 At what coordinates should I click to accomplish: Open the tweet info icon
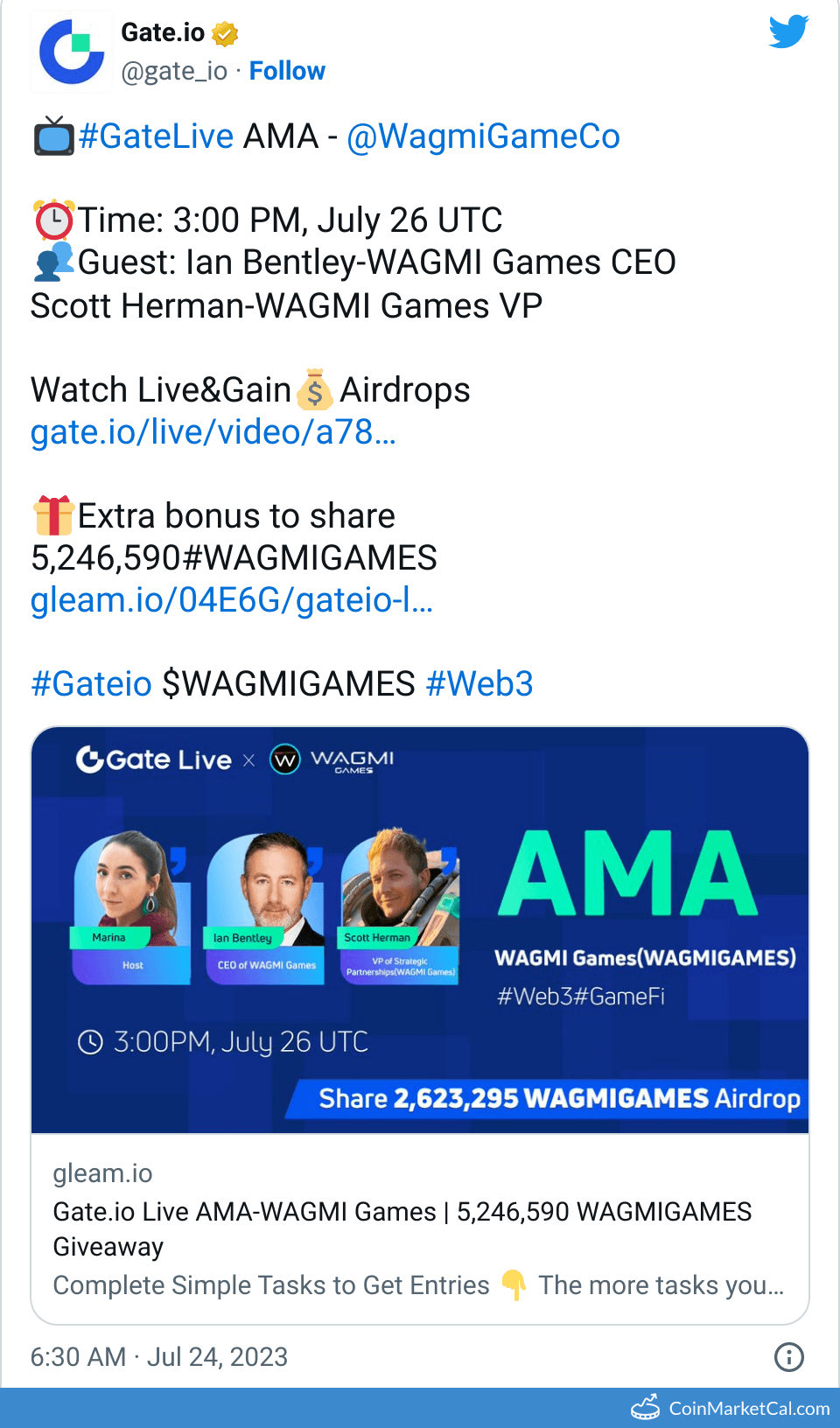coord(788,1356)
